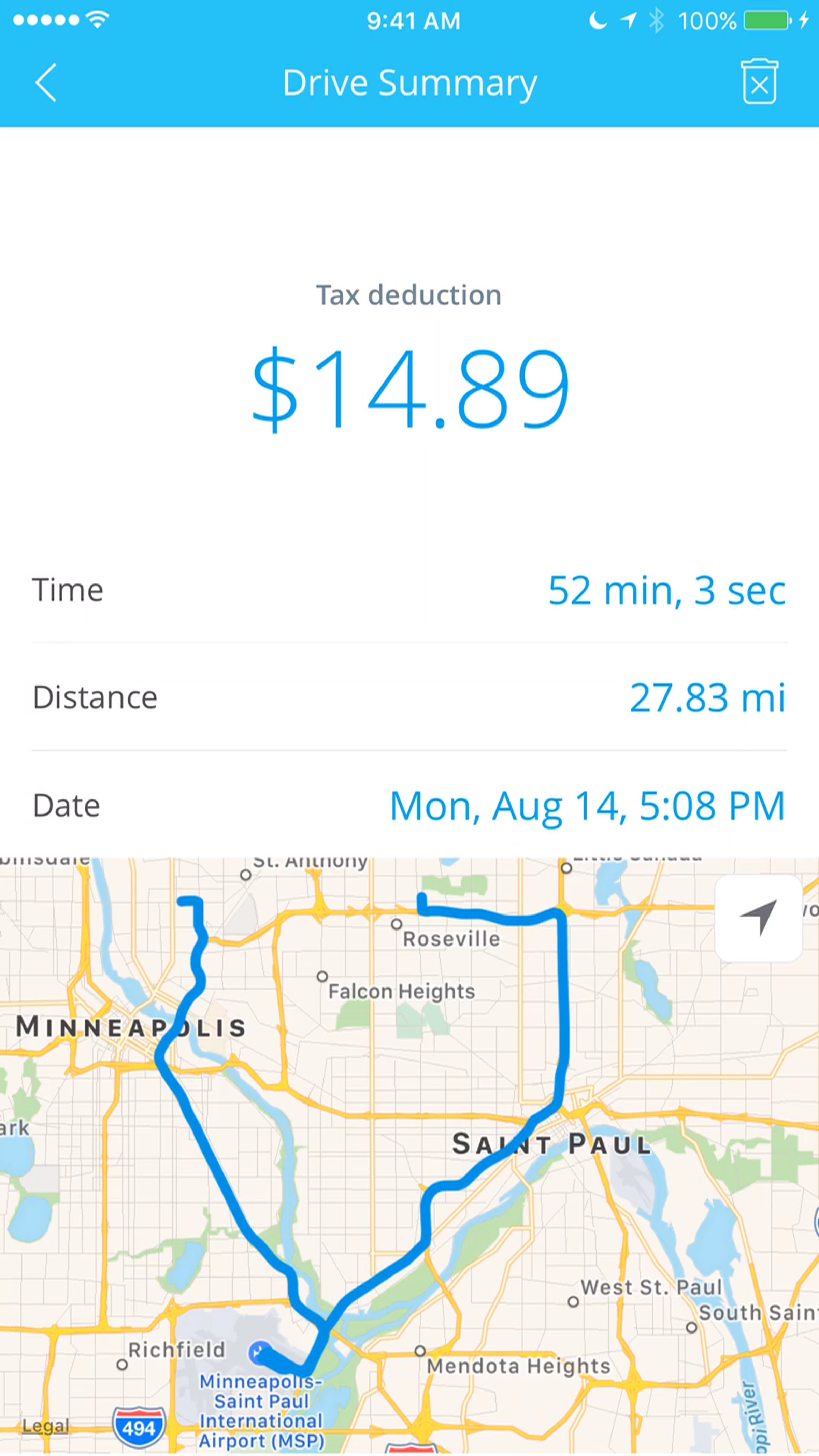
Task: Delete this drive with the trash icon
Action: (759, 82)
